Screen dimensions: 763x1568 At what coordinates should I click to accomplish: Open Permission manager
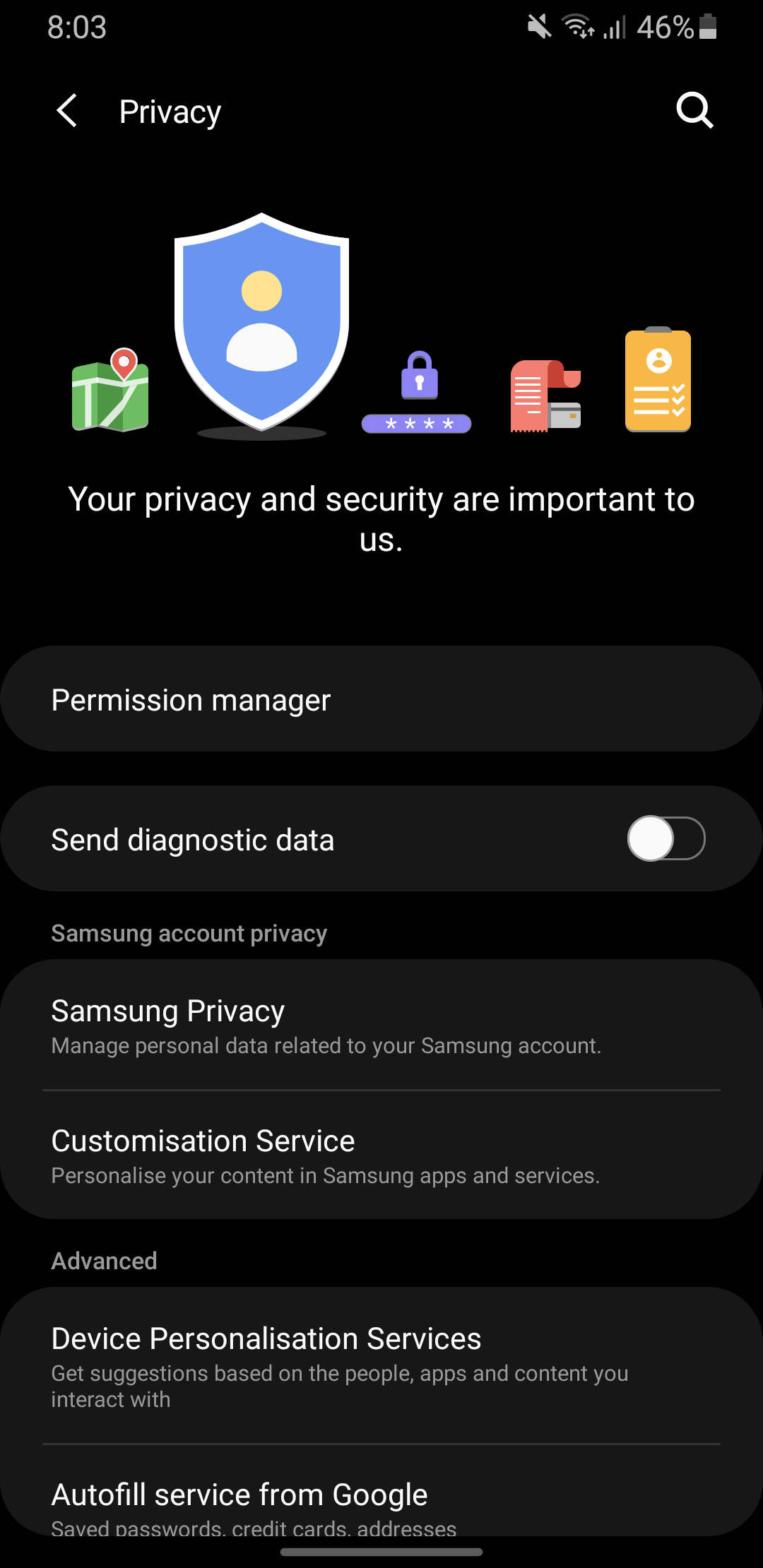[x=381, y=699]
